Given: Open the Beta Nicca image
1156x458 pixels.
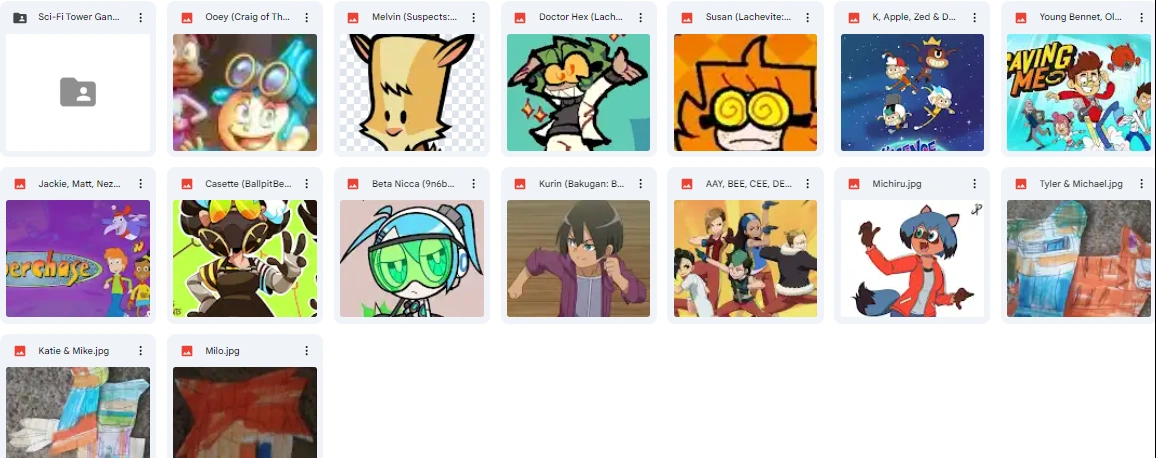Looking at the screenshot, I should 411,258.
